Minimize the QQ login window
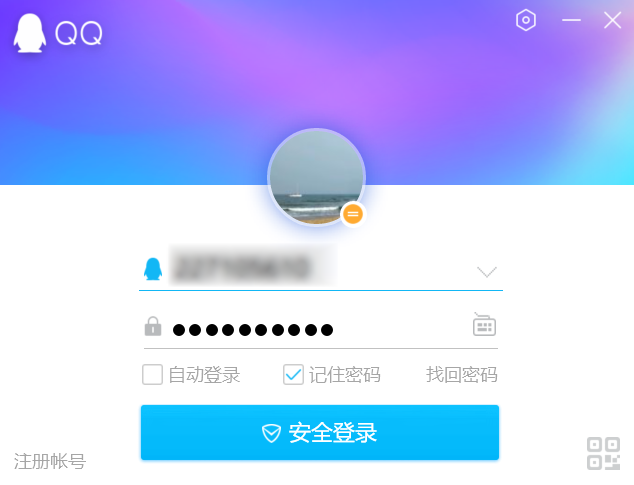634x485 pixels. 571,20
